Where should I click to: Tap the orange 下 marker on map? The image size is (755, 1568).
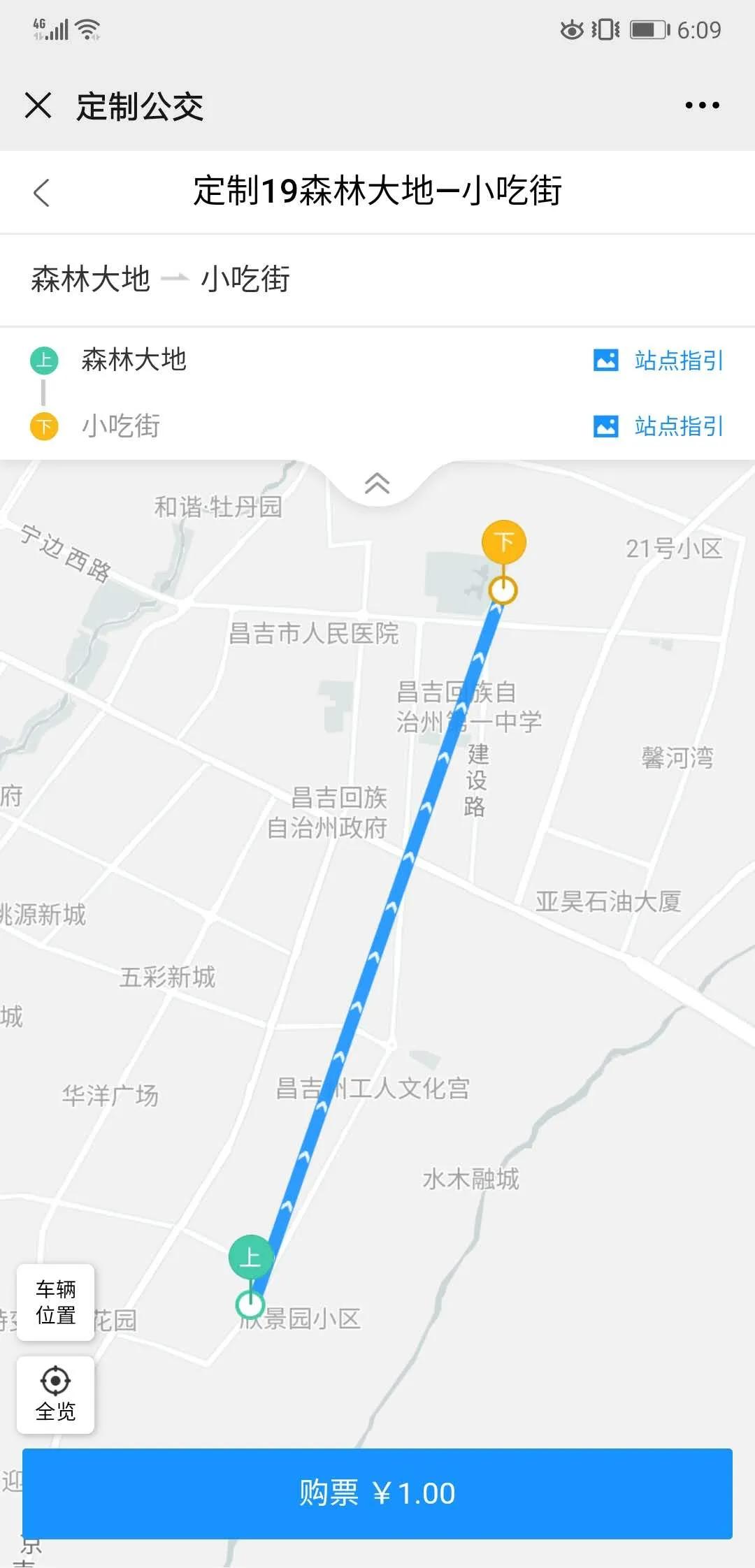[503, 542]
